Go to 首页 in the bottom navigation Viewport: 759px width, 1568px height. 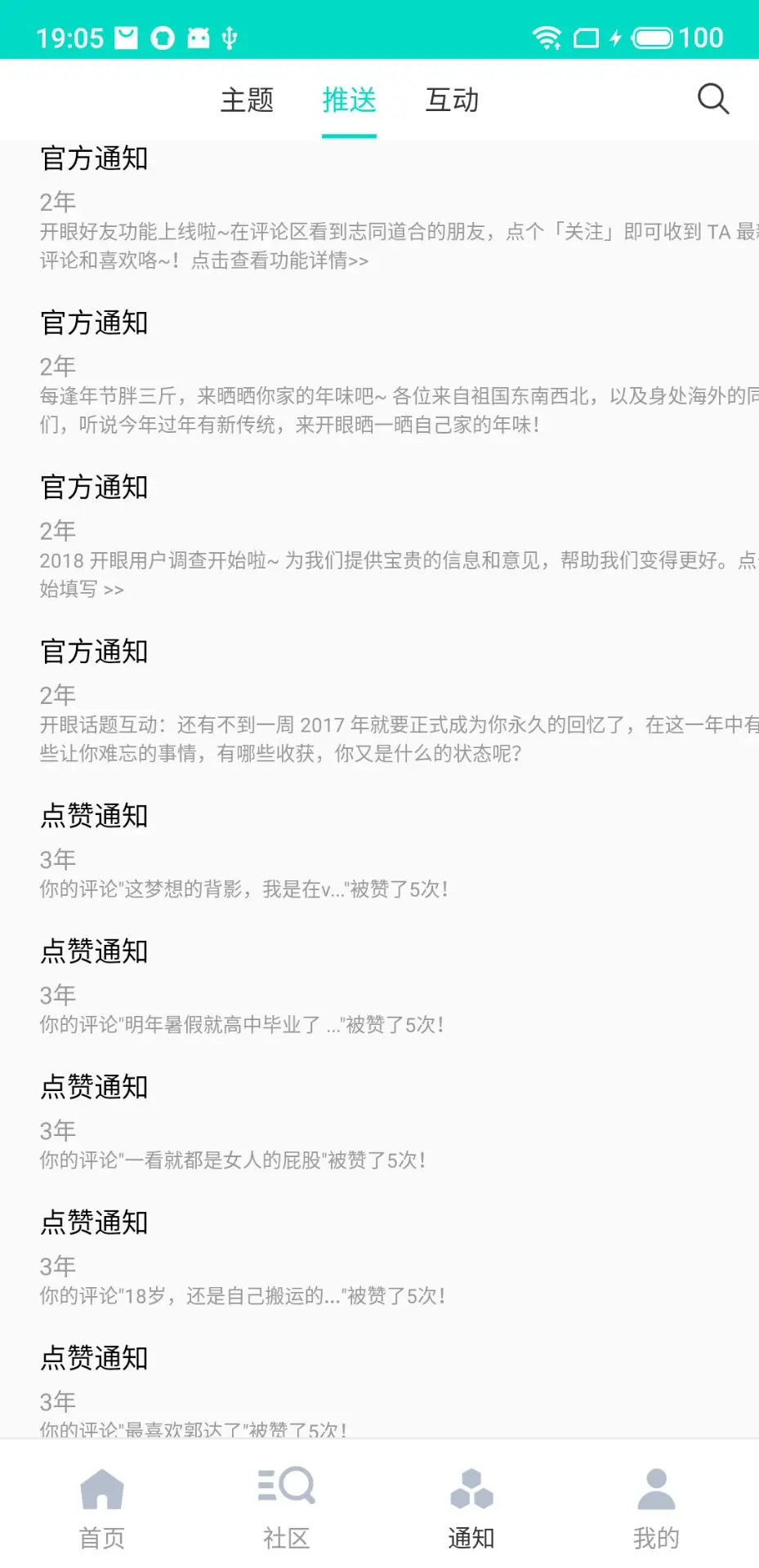[102, 1509]
